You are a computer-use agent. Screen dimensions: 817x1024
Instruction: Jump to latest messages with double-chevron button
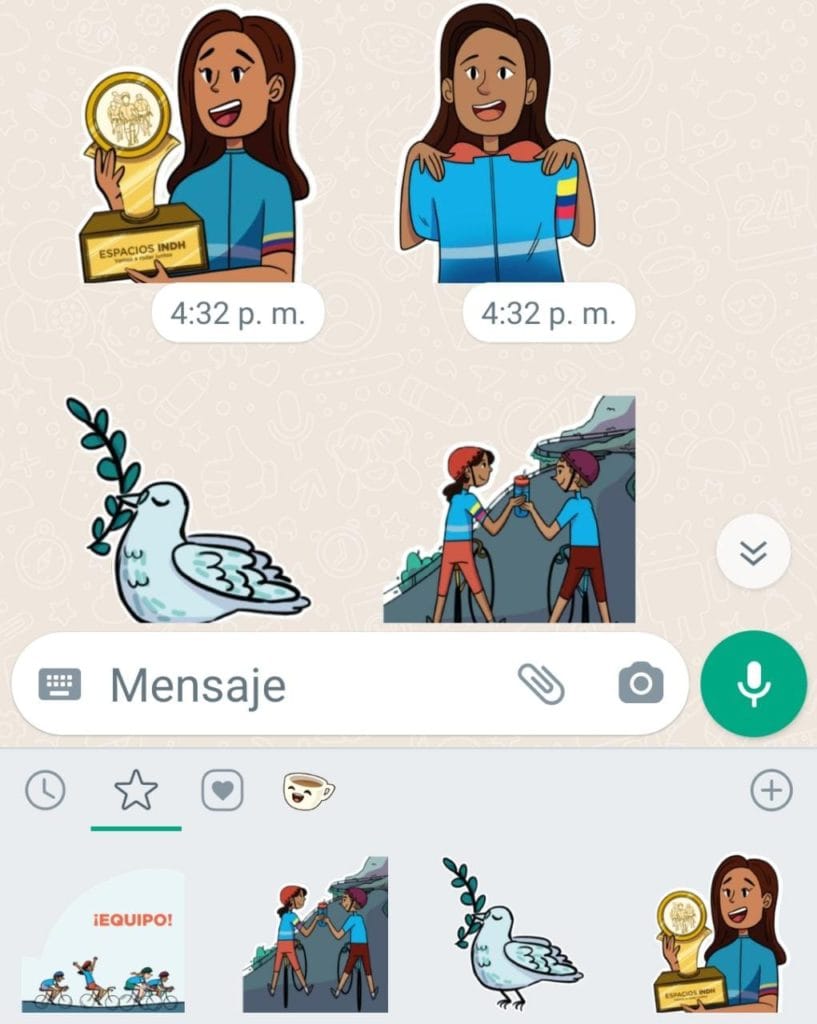coord(753,552)
